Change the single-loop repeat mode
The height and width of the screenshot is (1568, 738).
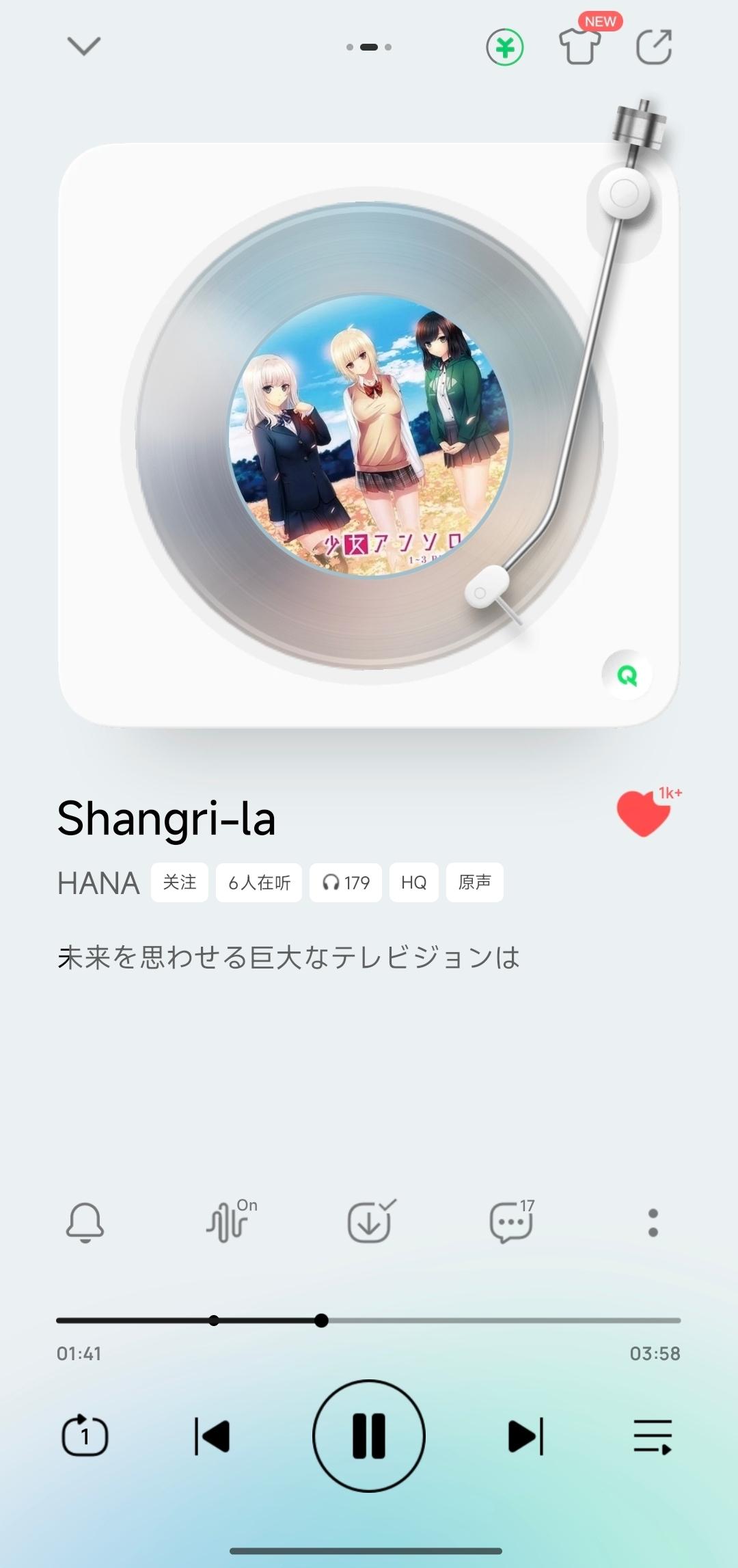pos(85,1435)
